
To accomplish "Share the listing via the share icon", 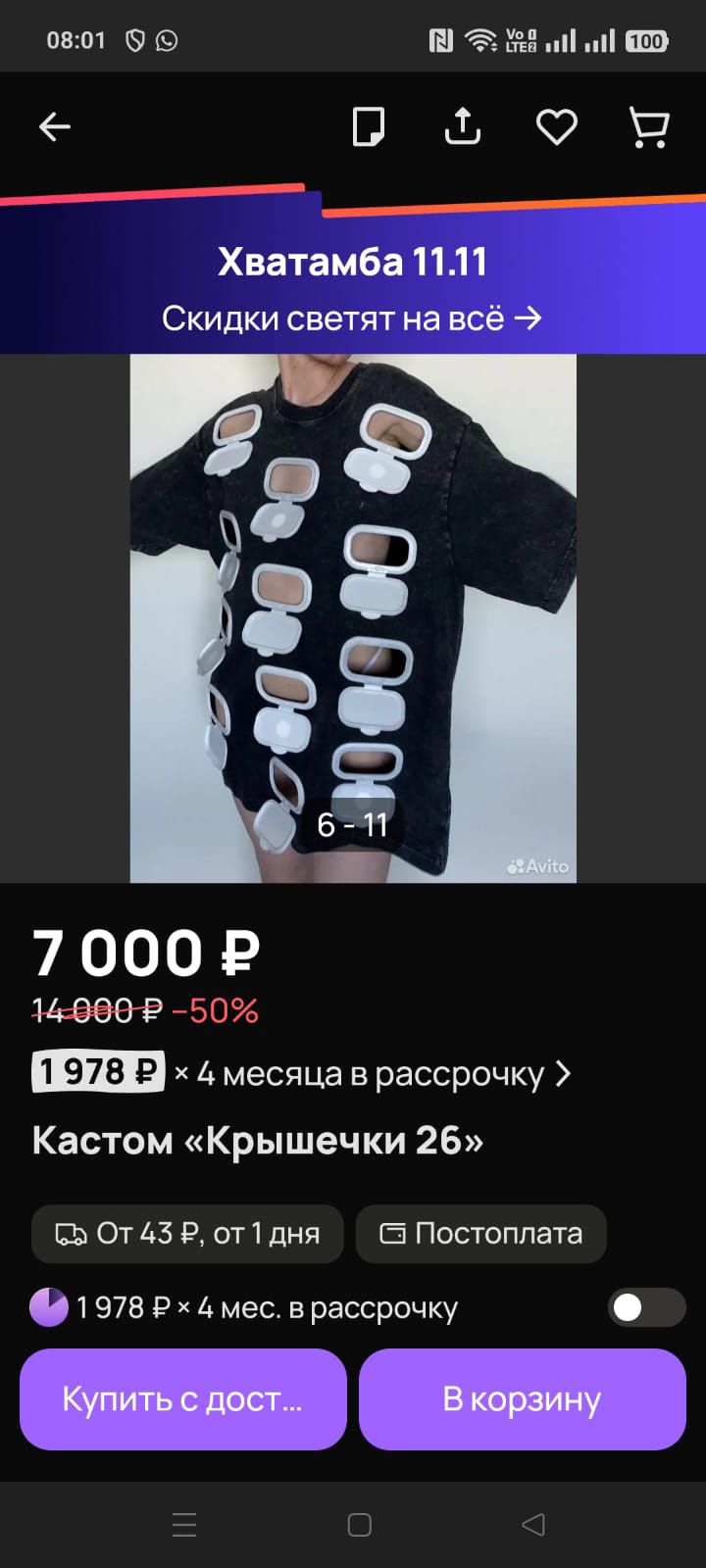I will (463, 125).
